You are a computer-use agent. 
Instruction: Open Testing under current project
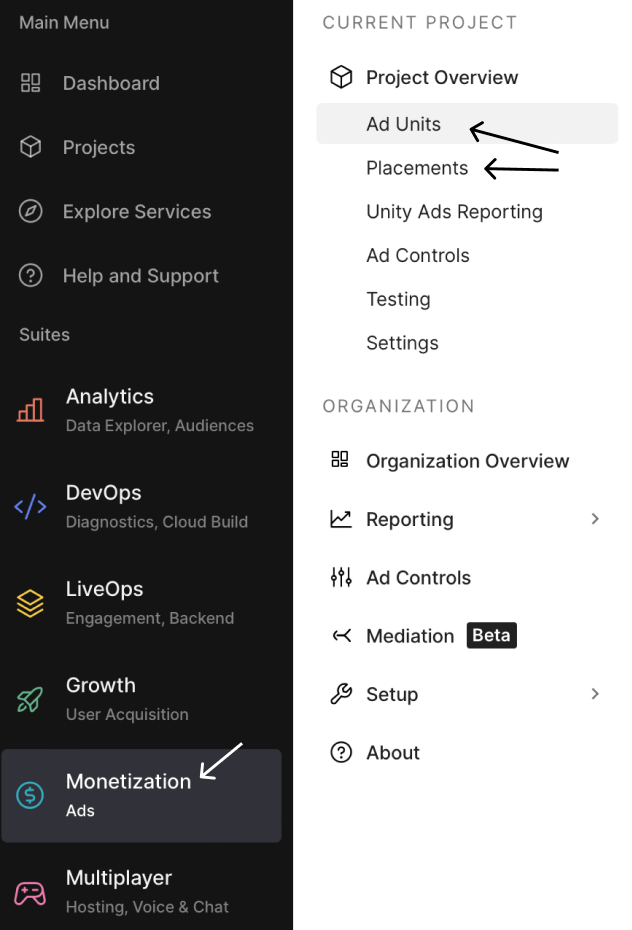pyautogui.click(x=398, y=299)
